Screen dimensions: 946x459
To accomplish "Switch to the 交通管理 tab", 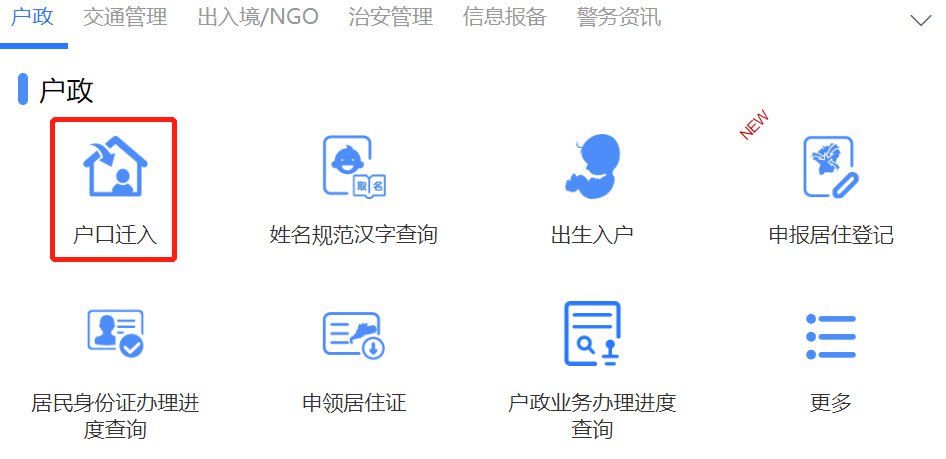I will pyautogui.click(x=125, y=17).
